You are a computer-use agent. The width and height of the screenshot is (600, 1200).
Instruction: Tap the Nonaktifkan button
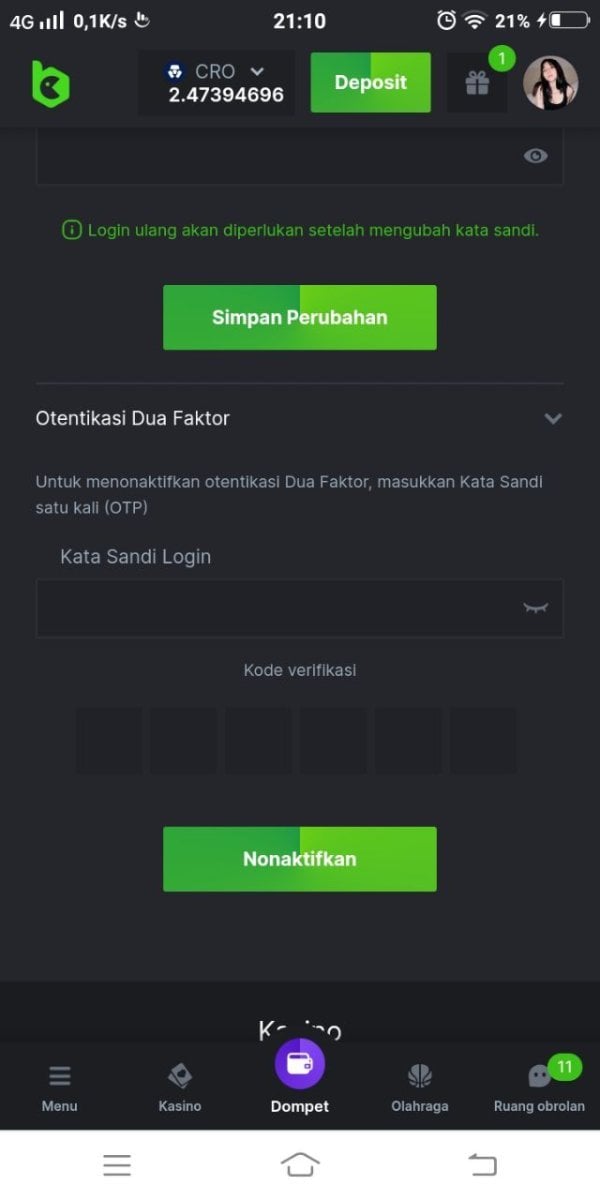pos(299,859)
